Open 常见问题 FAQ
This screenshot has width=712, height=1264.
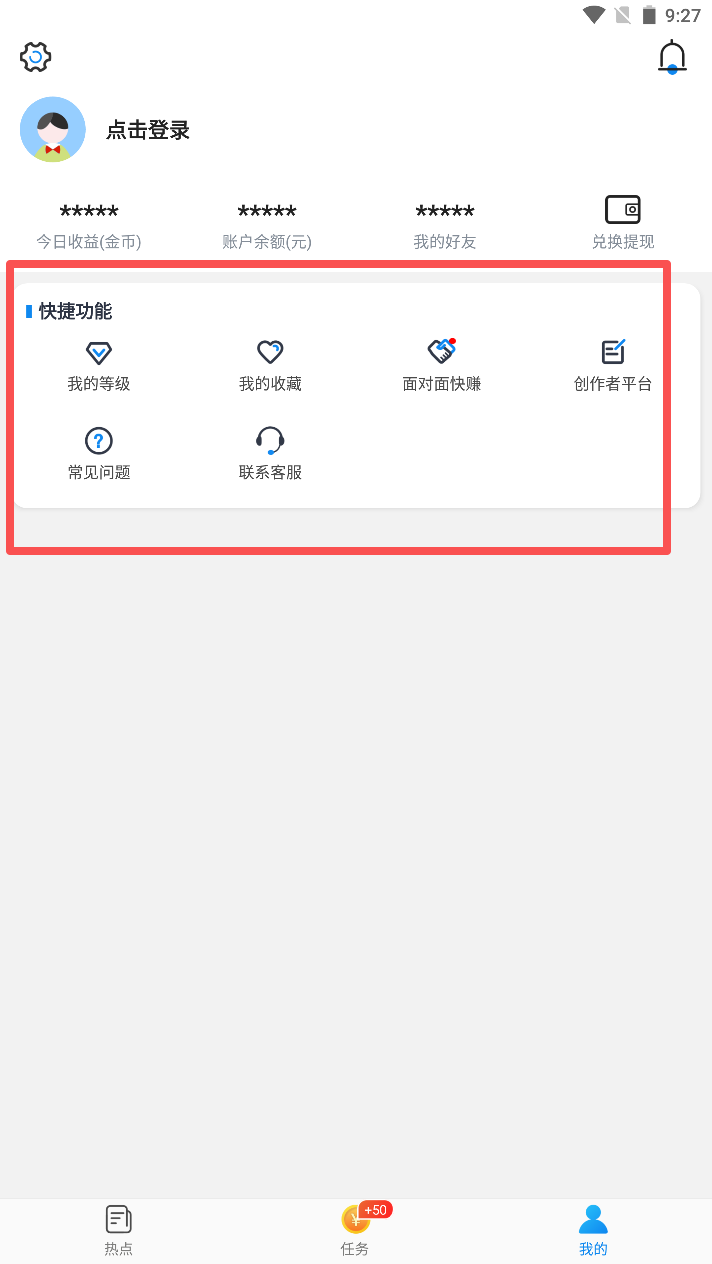coord(99,454)
